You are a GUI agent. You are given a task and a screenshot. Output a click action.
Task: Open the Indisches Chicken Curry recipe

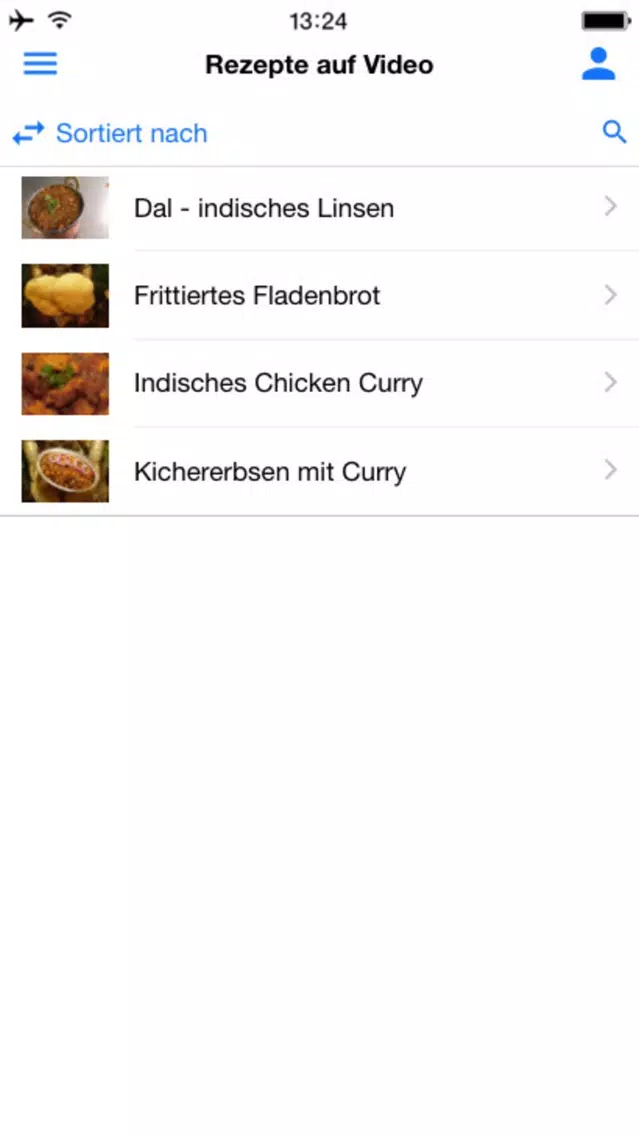tap(320, 383)
